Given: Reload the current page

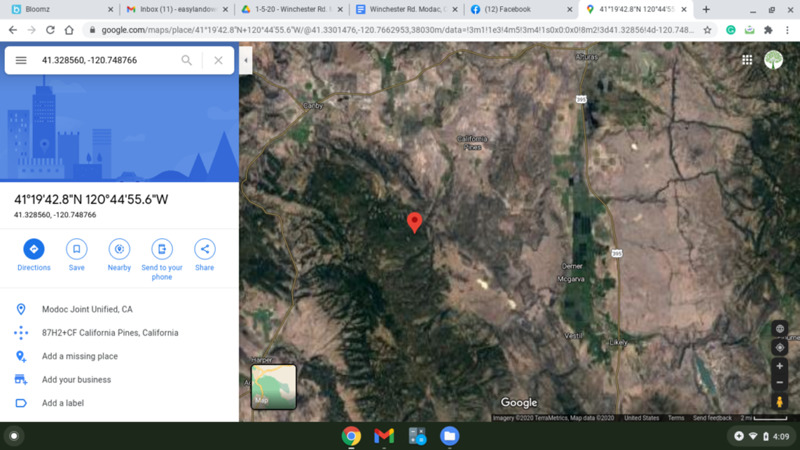Looking at the screenshot, I should pyautogui.click(x=50, y=30).
